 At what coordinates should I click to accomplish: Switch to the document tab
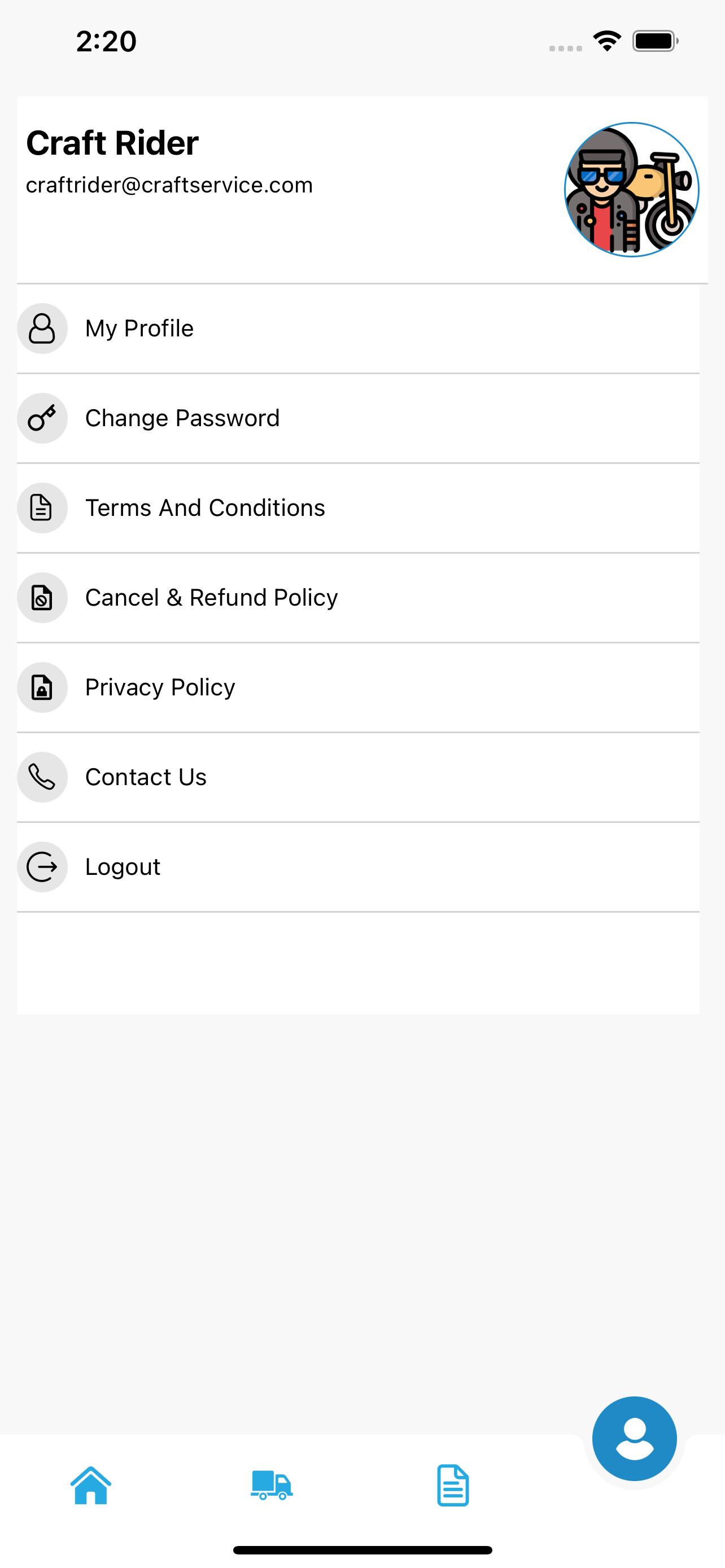(453, 1485)
